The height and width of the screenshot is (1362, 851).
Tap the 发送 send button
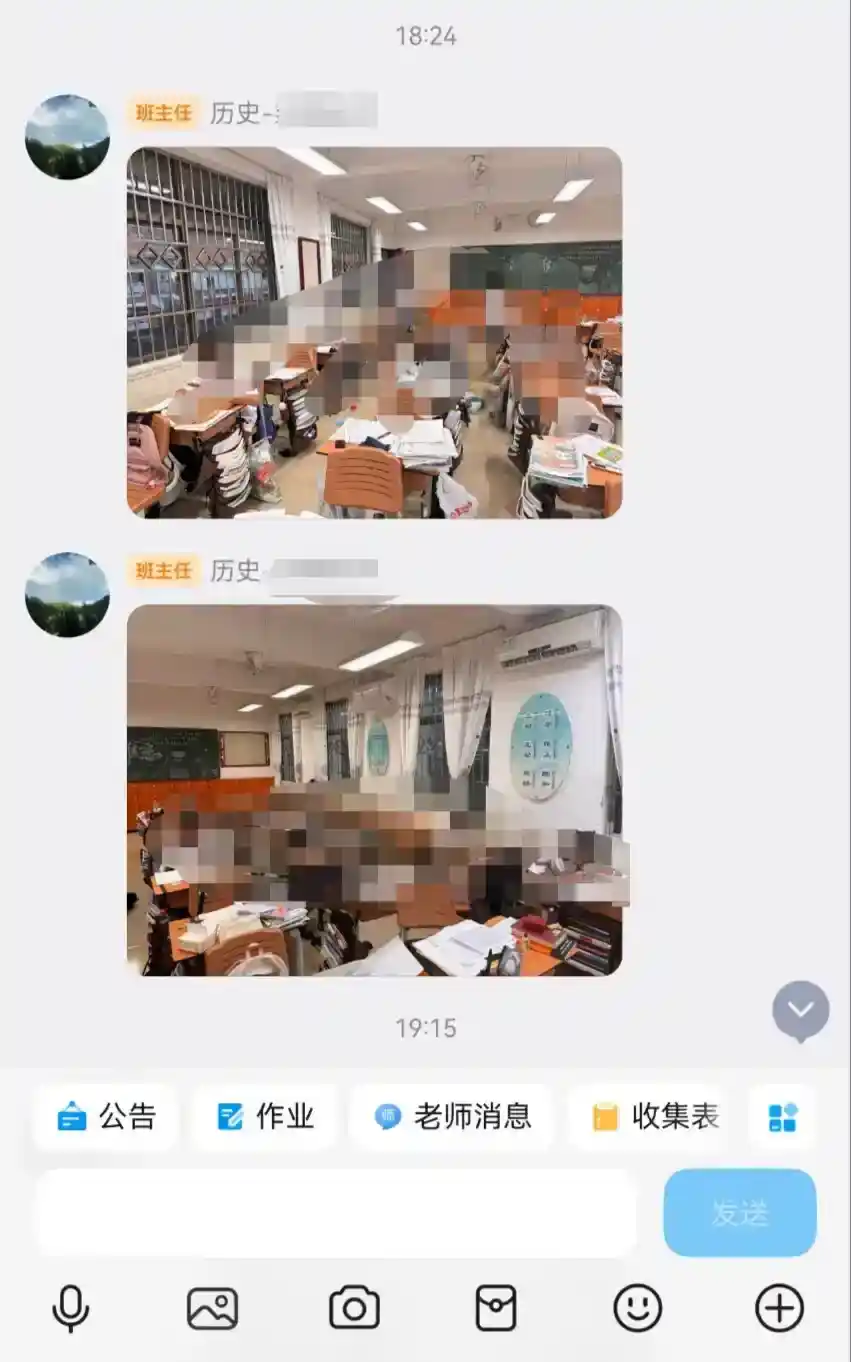point(740,1213)
